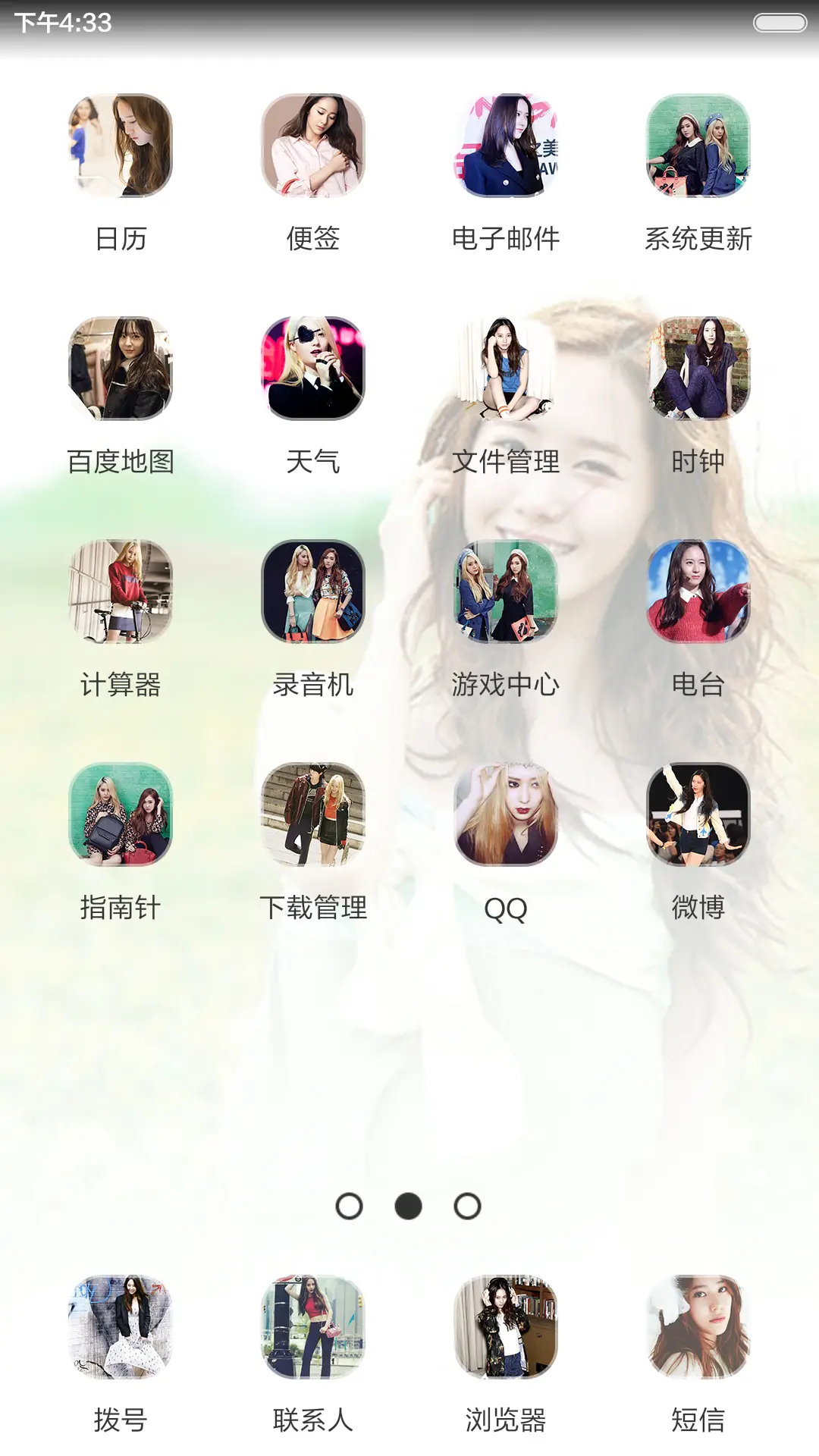The width and height of the screenshot is (819, 1456).
Task: Open the 时钟 clock app
Action: tap(698, 369)
